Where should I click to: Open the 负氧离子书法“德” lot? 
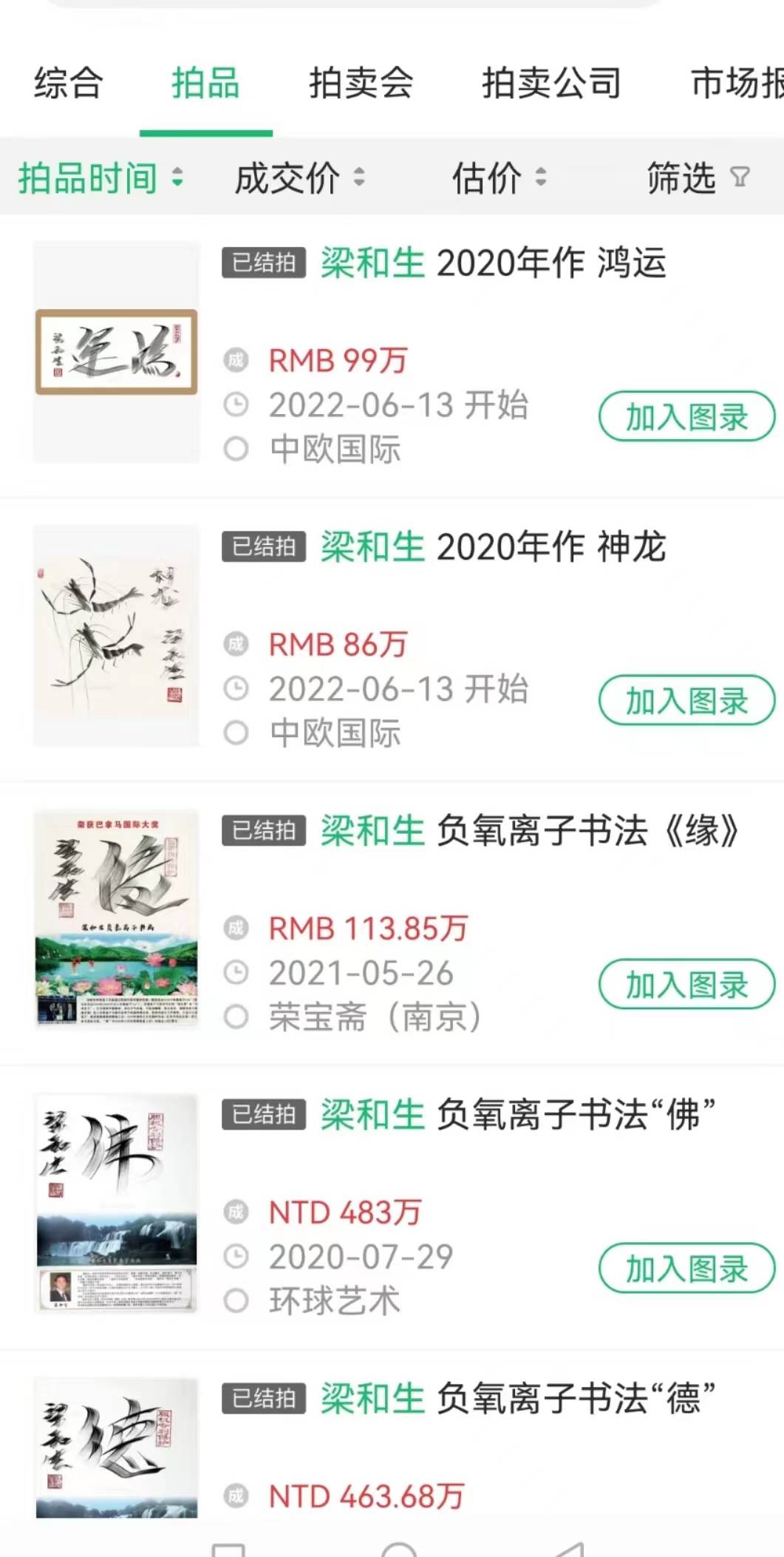tap(517, 1399)
